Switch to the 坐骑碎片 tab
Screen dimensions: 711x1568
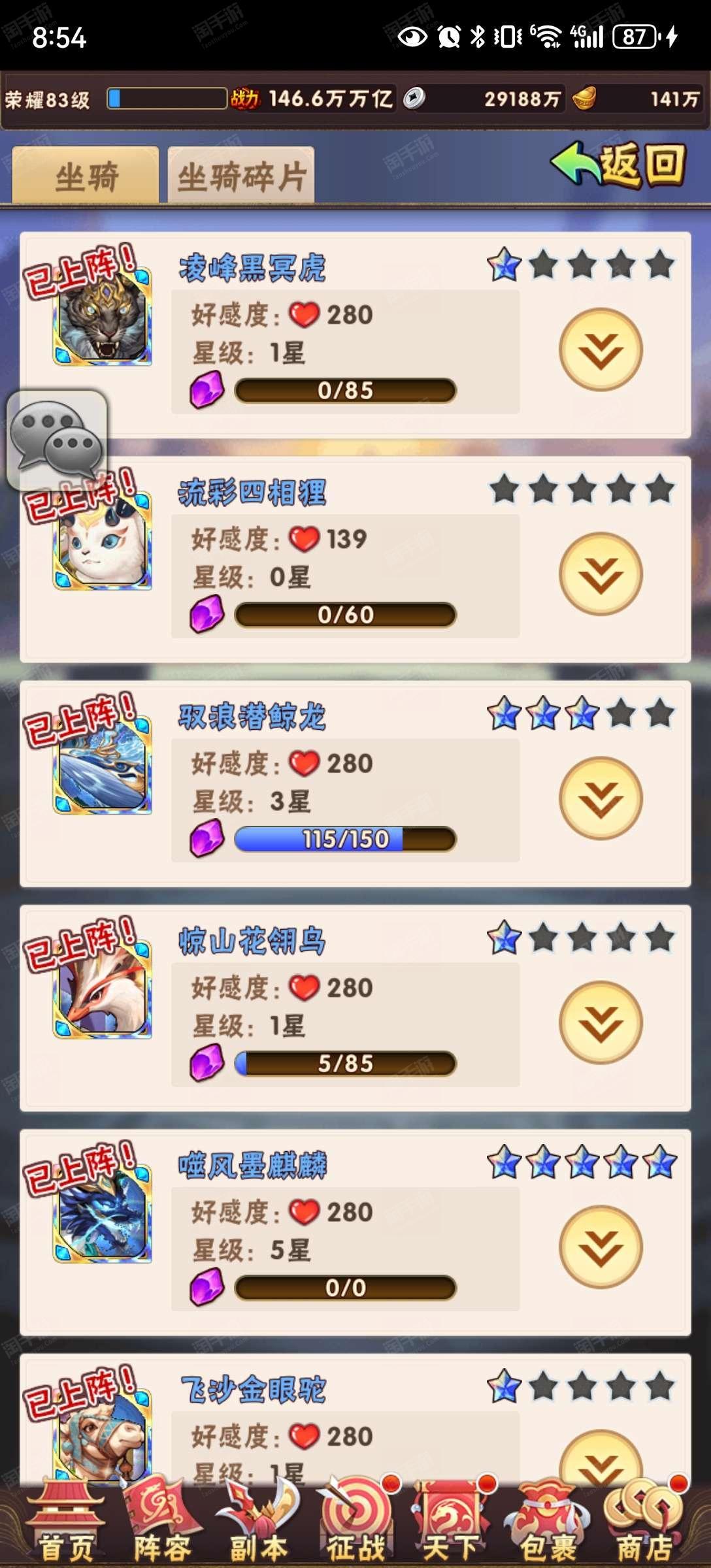click(x=241, y=175)
